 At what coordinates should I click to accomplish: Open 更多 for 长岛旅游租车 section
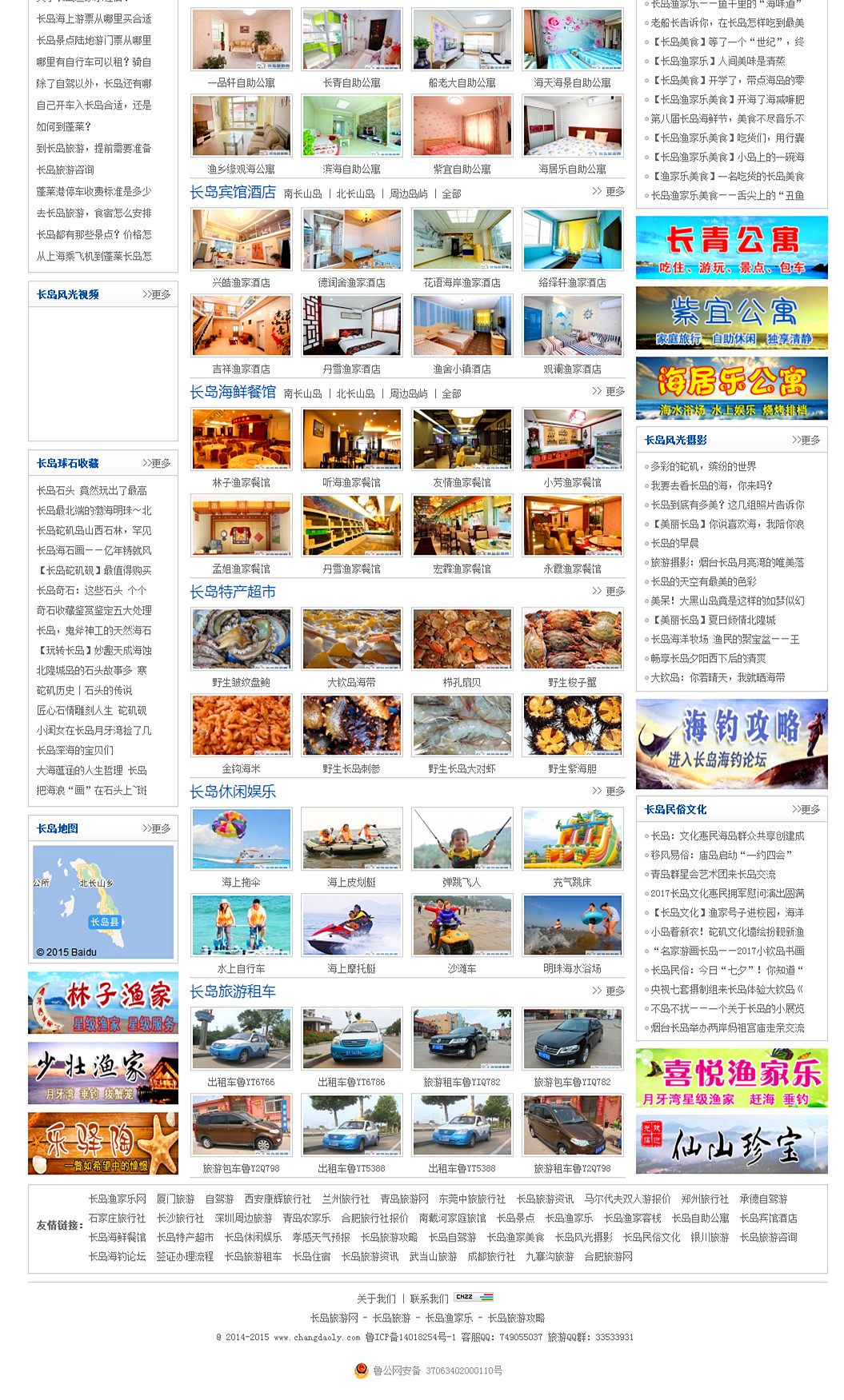tap(609, 991)
